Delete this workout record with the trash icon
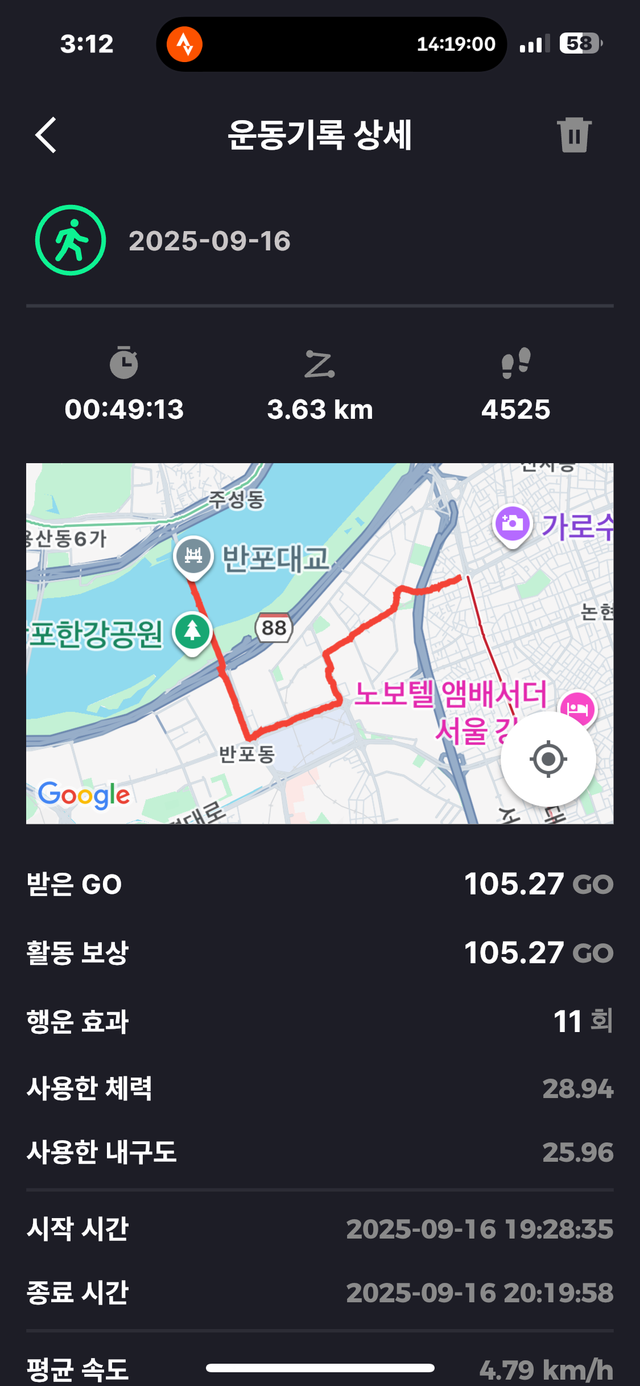The height and width of the screenshot is (1386, 640). (574, 135)
